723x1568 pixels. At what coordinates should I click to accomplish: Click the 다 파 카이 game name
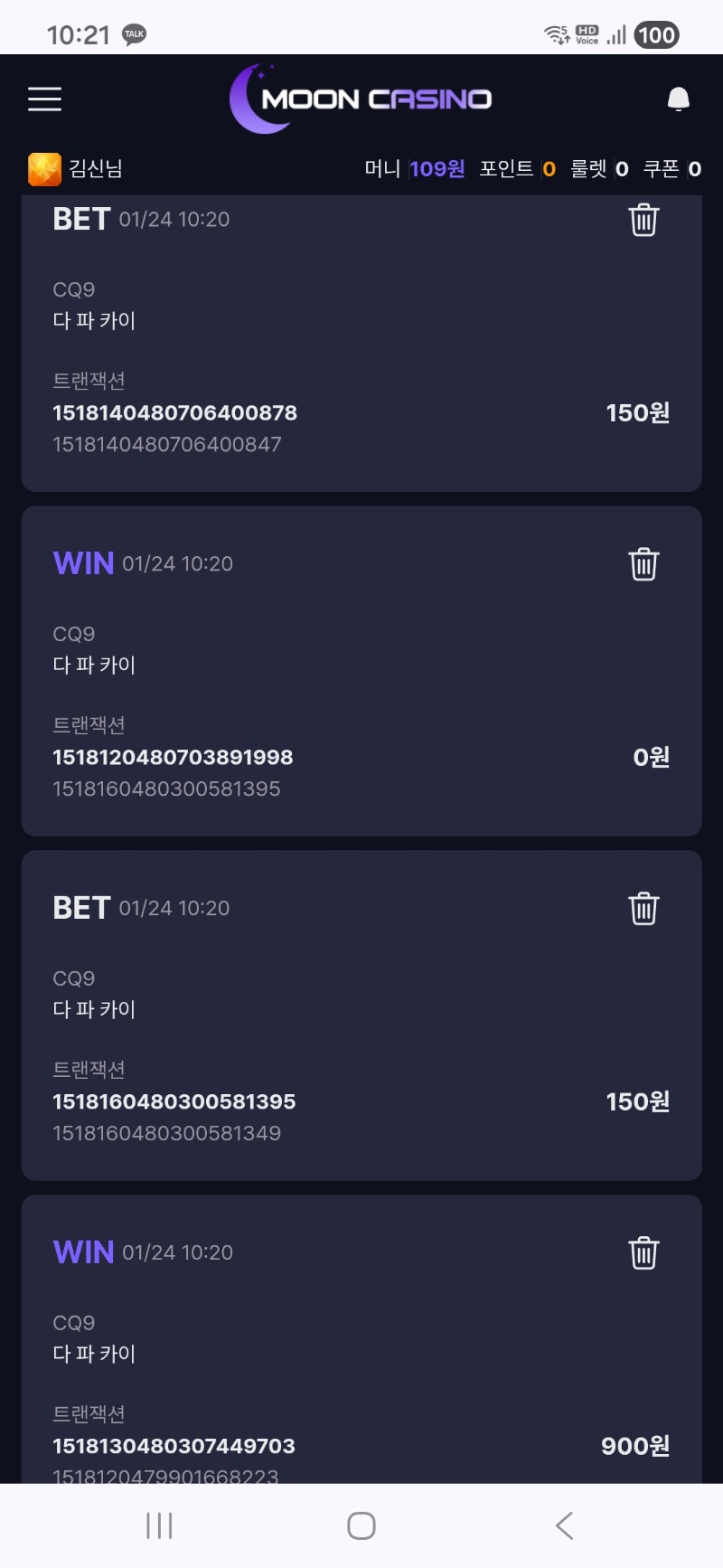point(94,320)
